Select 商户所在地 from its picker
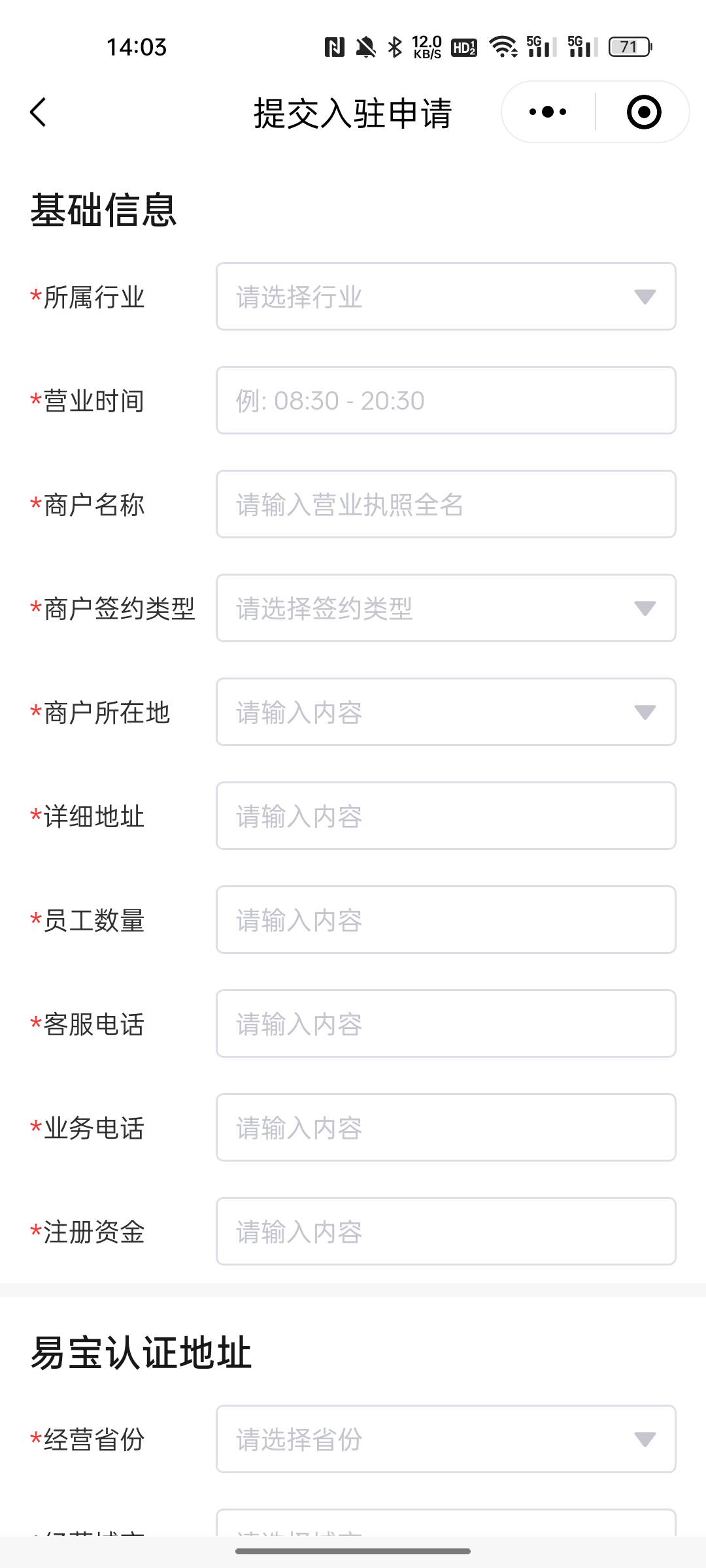Image resolution: width=706 pixels, height=1568 pixels. click(446, 712)
